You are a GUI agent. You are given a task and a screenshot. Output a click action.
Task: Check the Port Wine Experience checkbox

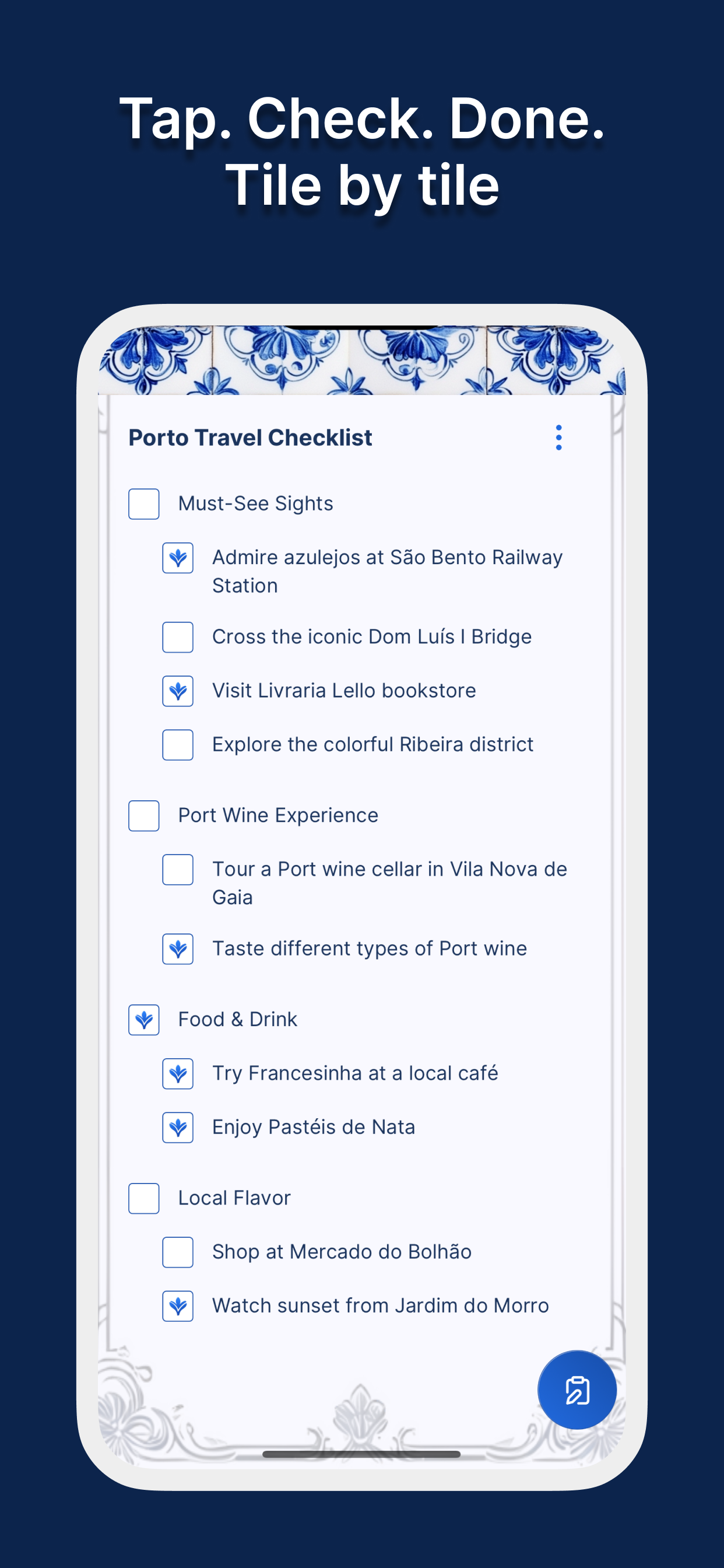(x=143, y=815)
